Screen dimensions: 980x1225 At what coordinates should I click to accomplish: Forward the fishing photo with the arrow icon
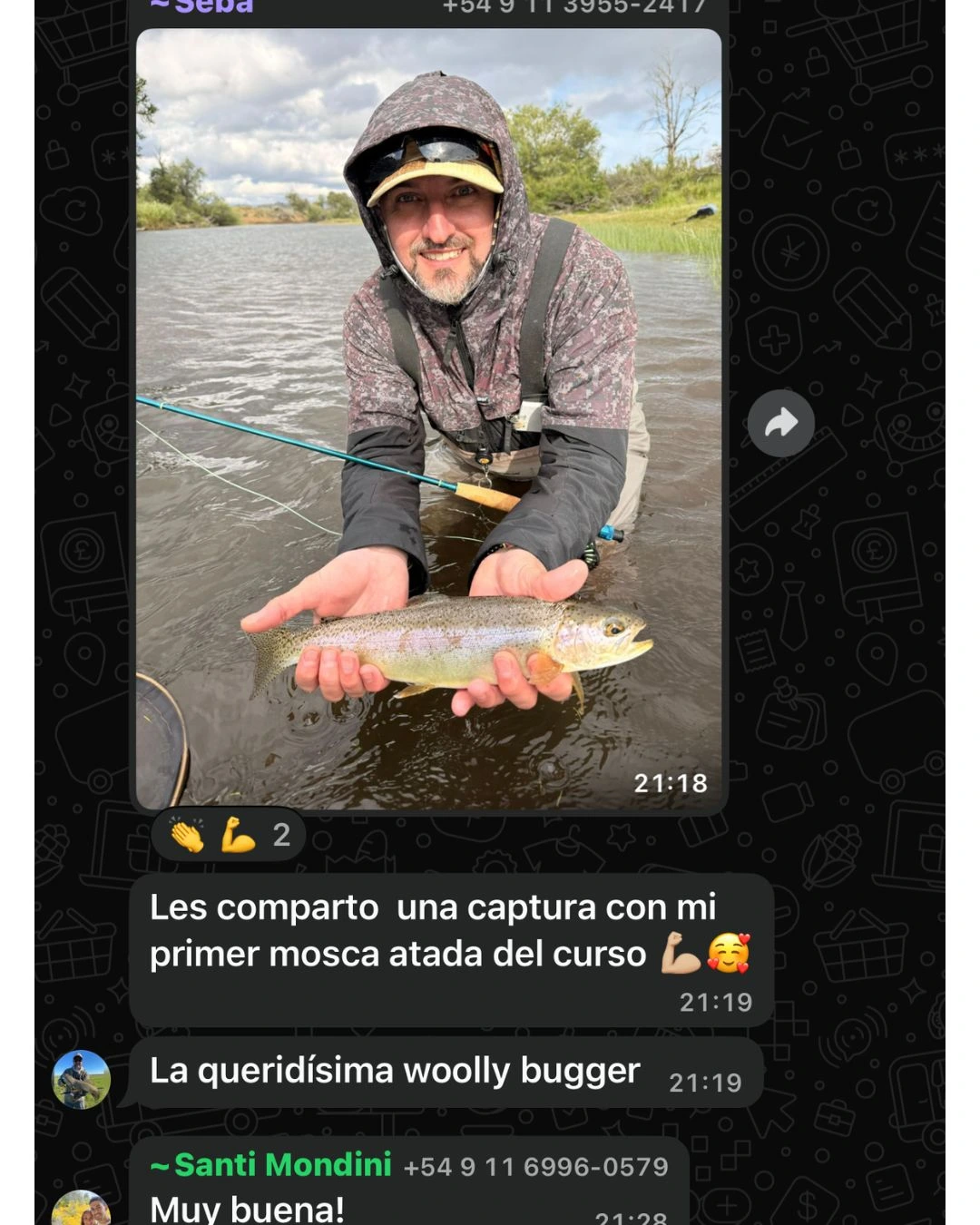click(780, 423)
